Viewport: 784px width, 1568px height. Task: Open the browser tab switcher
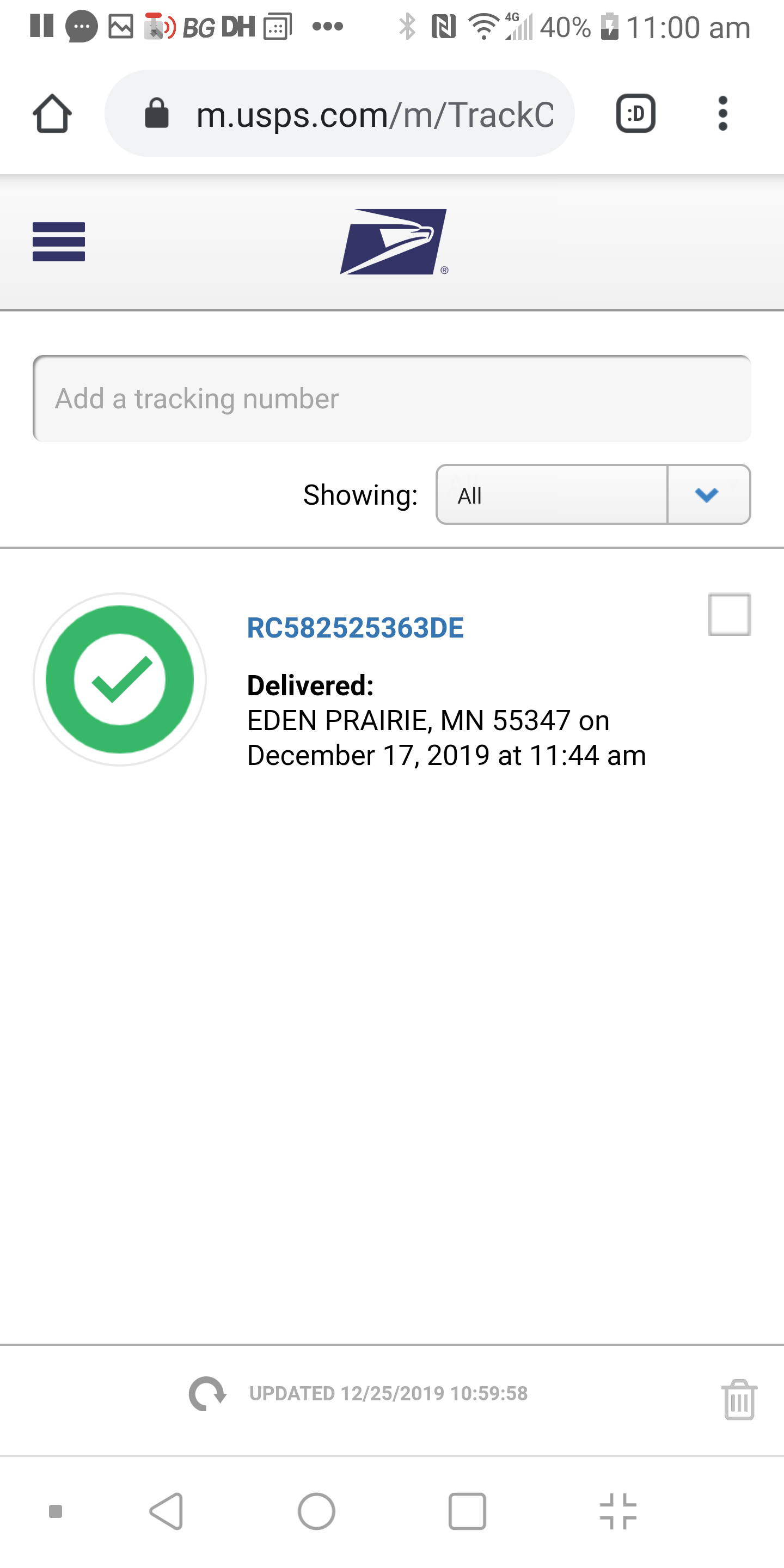(635, 114)
